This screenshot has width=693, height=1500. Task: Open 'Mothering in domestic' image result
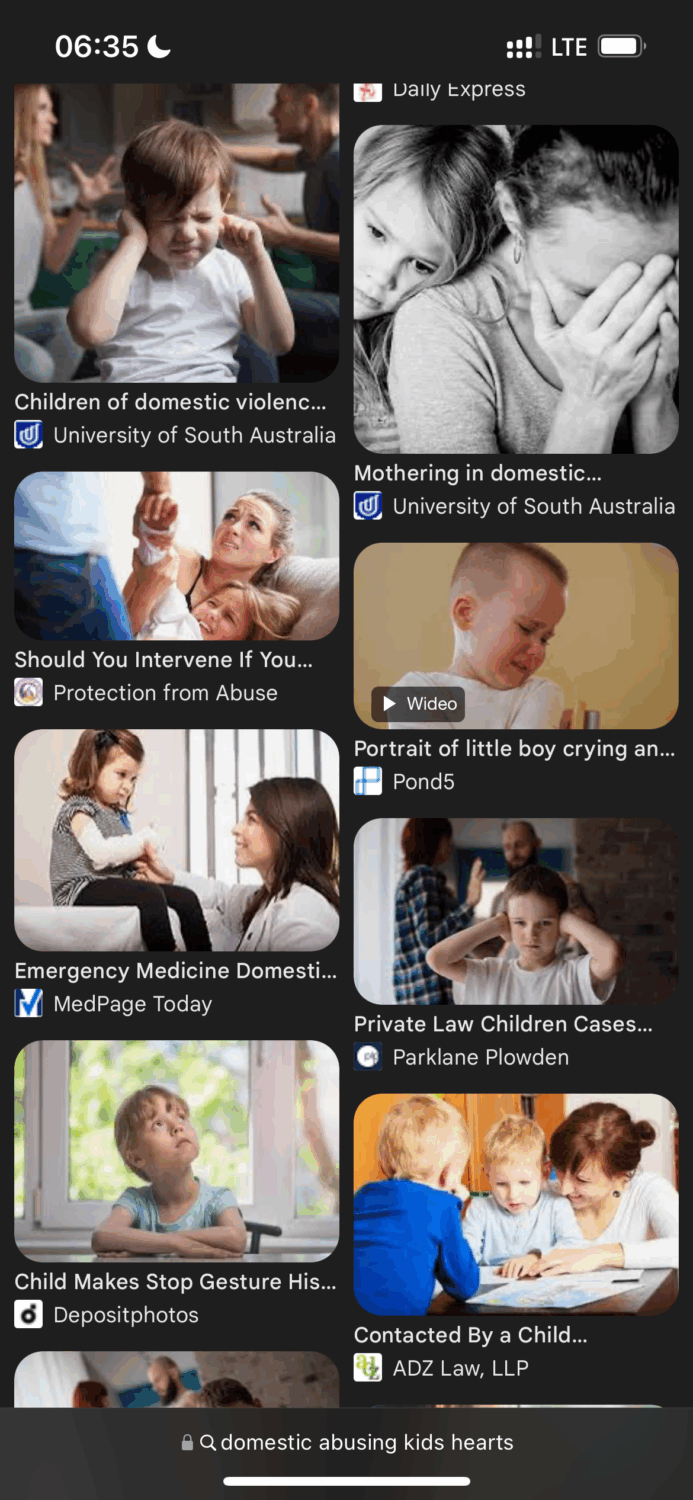(516, 289)
